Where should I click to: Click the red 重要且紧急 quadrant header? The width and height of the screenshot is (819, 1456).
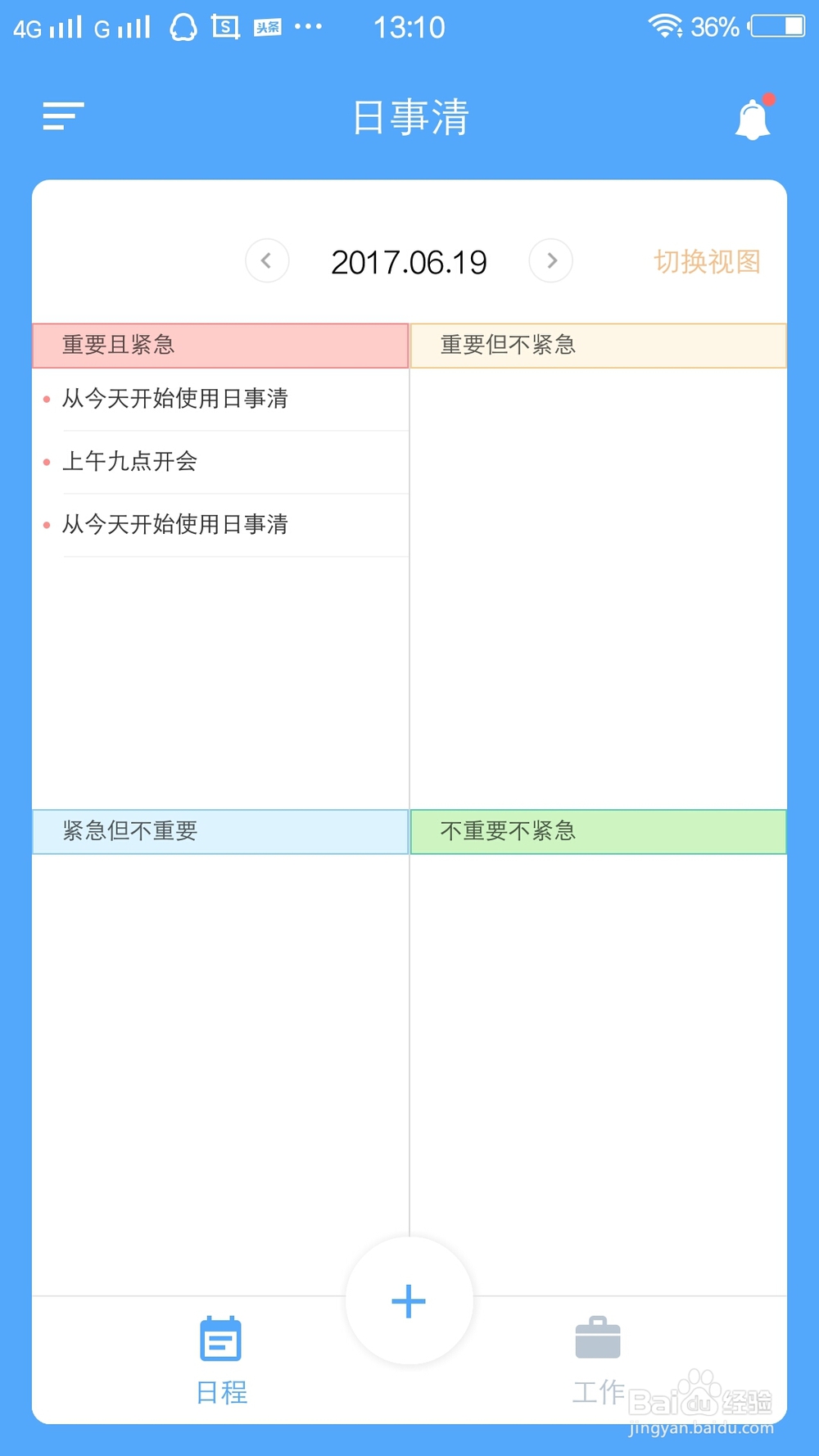tap(219, 346)
